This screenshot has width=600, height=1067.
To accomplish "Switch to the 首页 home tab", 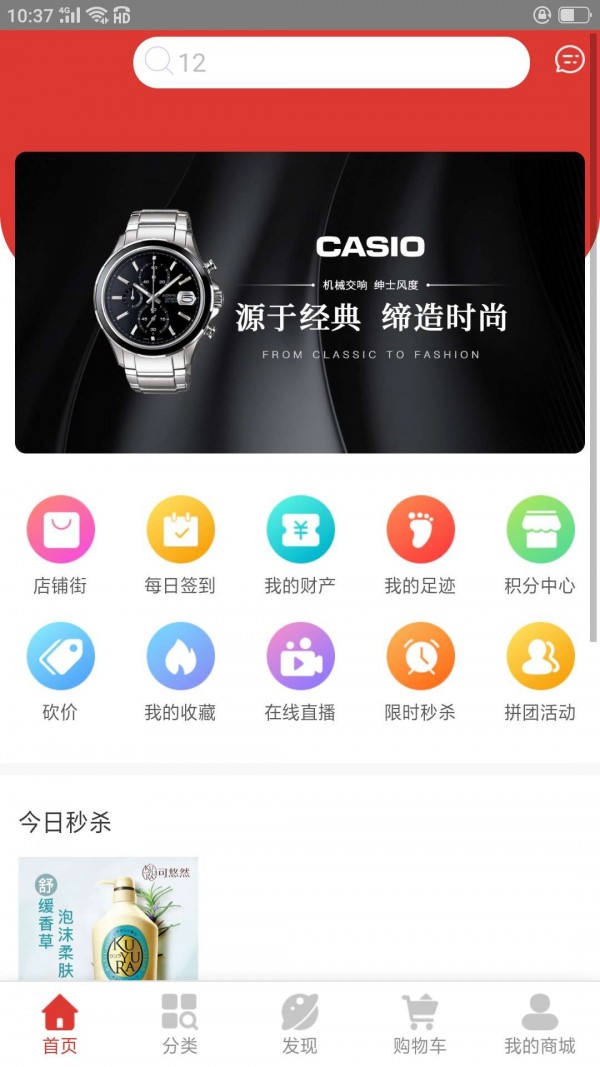I will [60, 1025].
